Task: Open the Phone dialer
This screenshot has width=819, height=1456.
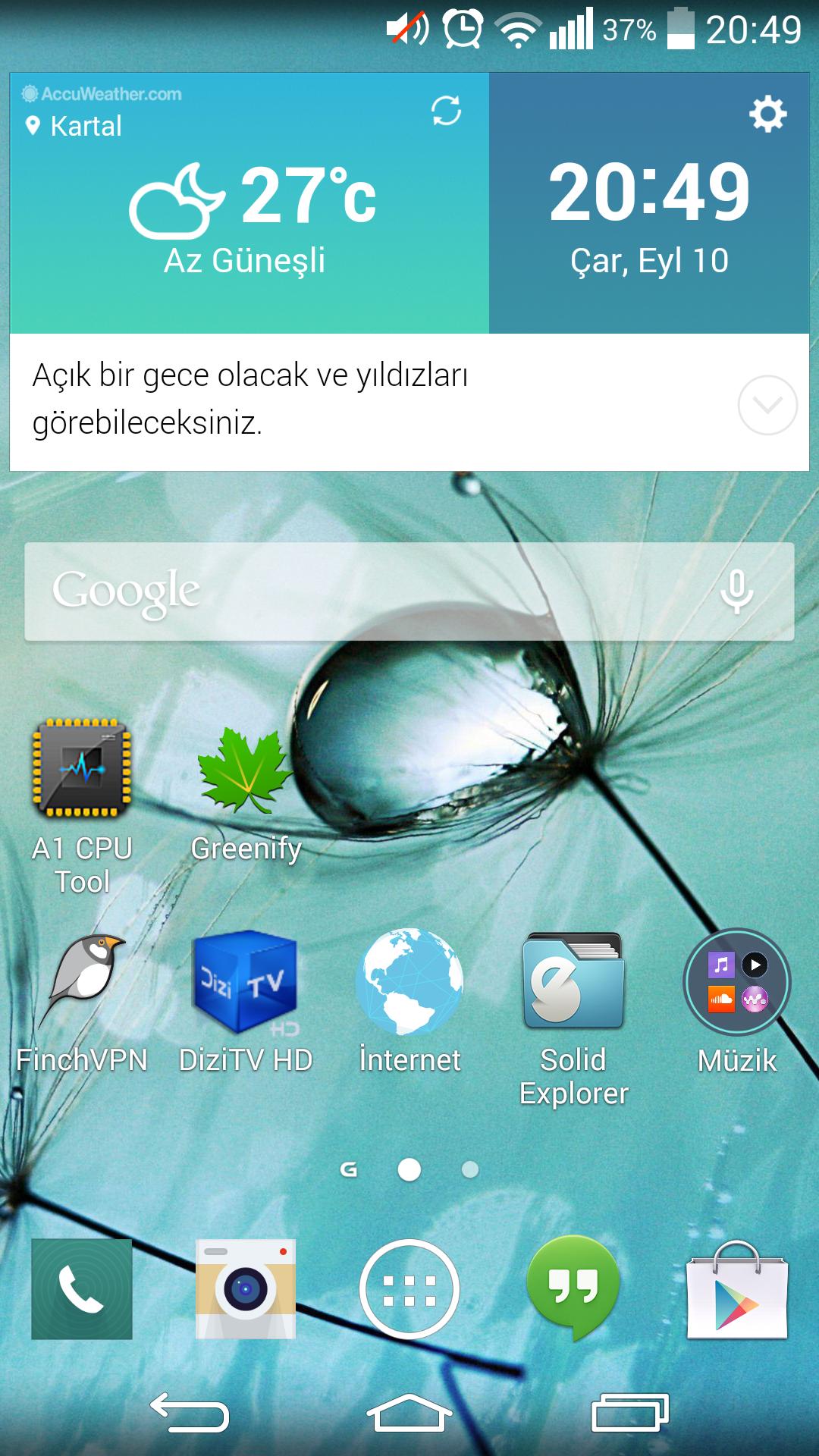Action: [x=82, y=1289]
